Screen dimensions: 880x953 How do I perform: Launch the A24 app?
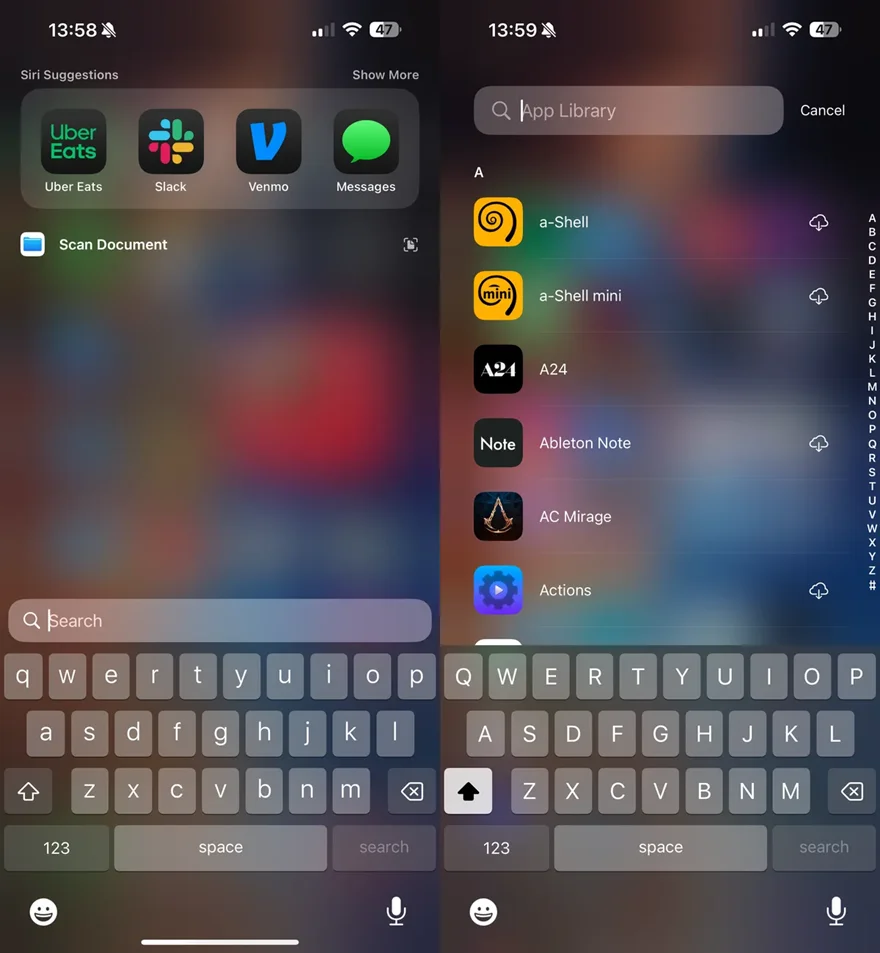(553, 369)
